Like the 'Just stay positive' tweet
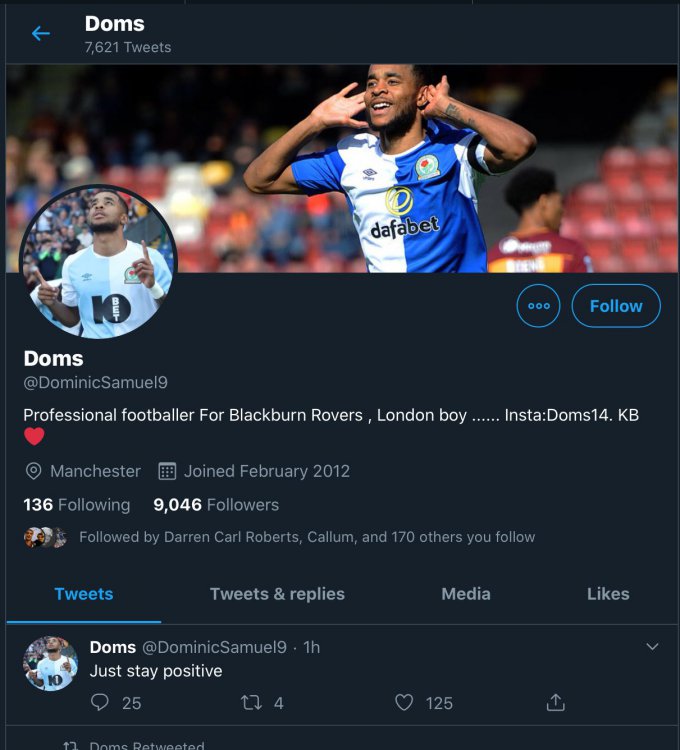680x750 pixels. (404, 703)
